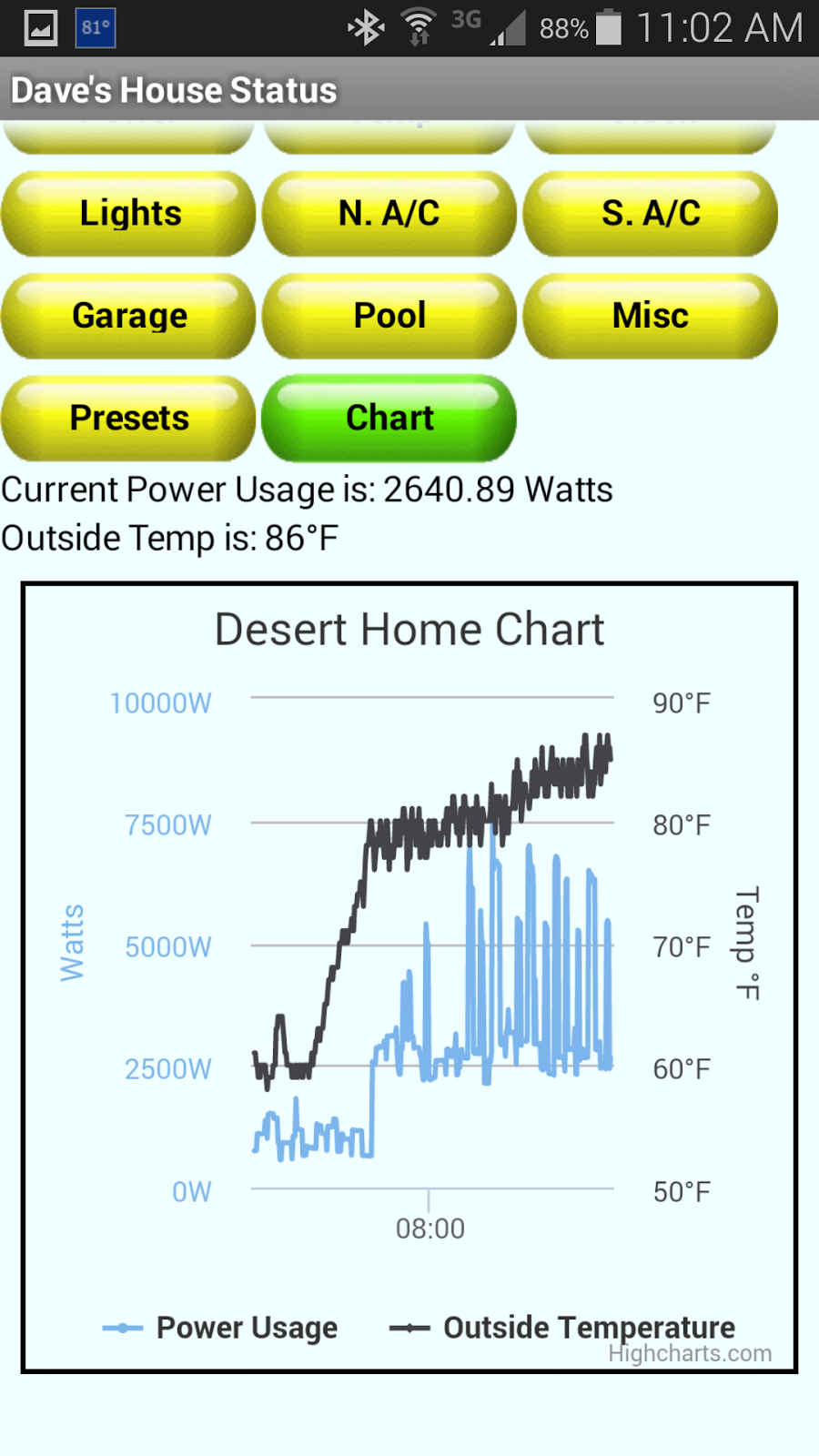Open the Lights controls
This screenshot has width=819, height=1456.
(x=129, y=214)
